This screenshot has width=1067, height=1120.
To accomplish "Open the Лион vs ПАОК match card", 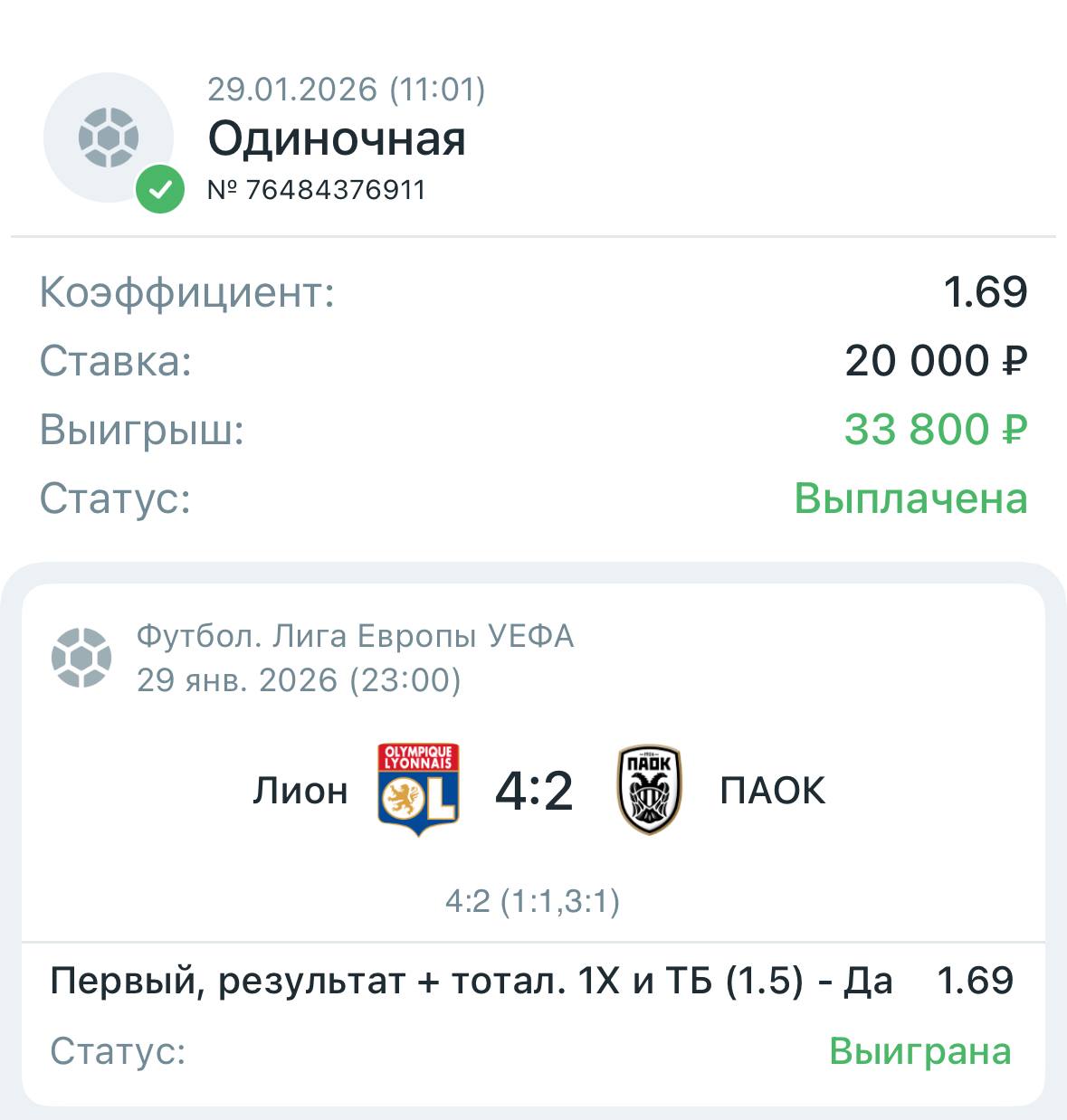I will pos(534,790).
